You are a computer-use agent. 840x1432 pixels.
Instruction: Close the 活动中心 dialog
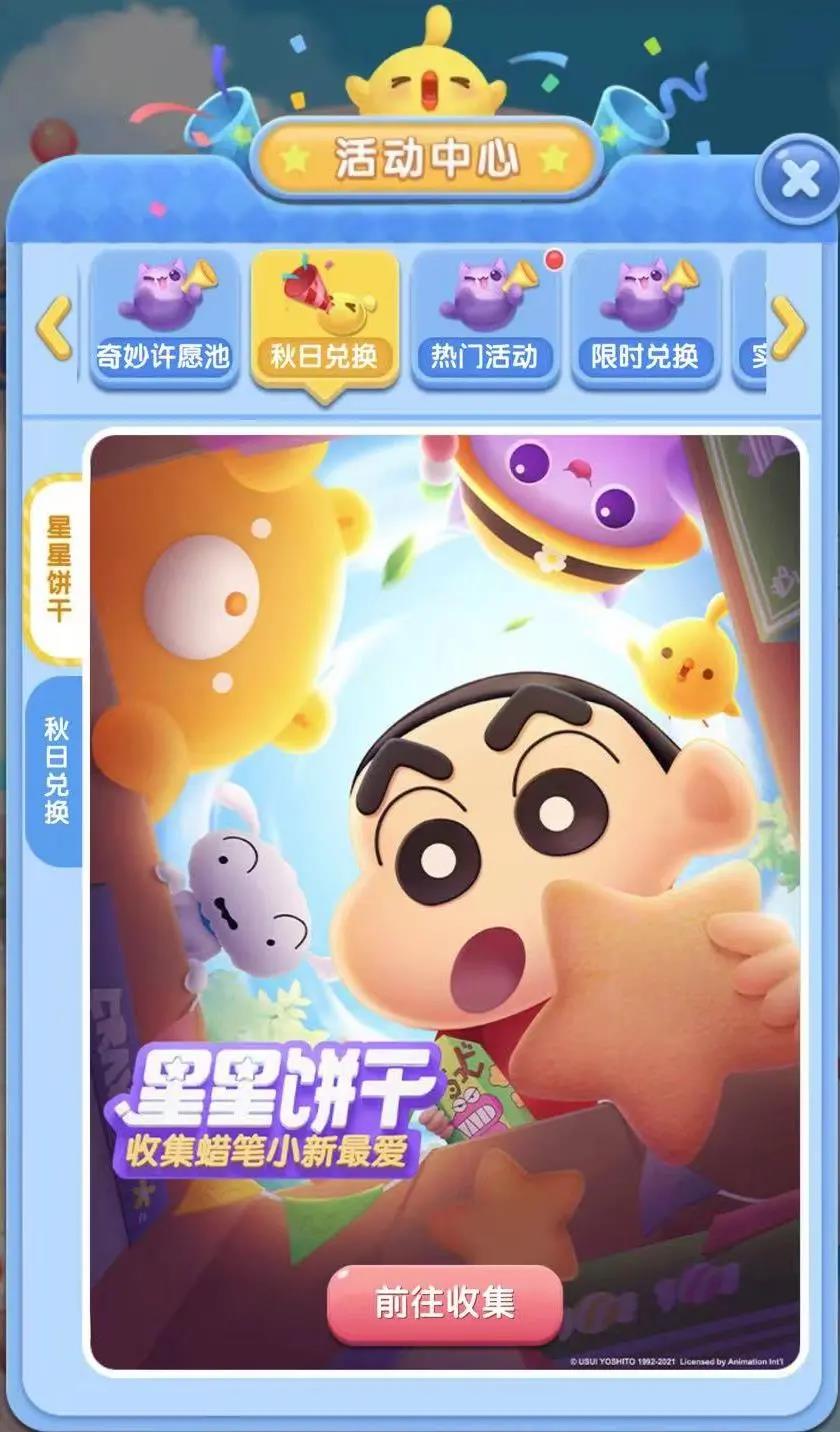(798, 180)
